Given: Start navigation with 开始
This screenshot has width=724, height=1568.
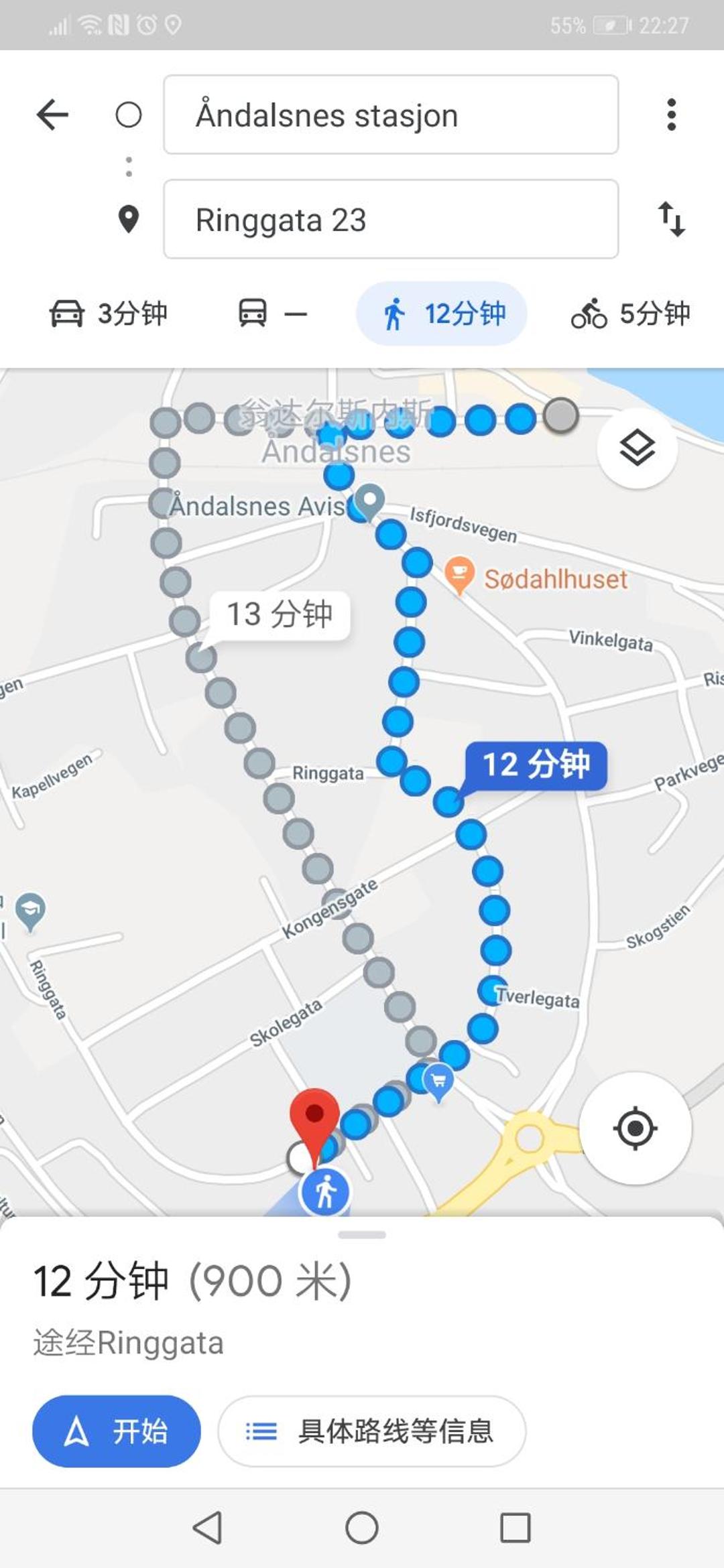Looking at the screenshot, I should [x=117, y=1431].
